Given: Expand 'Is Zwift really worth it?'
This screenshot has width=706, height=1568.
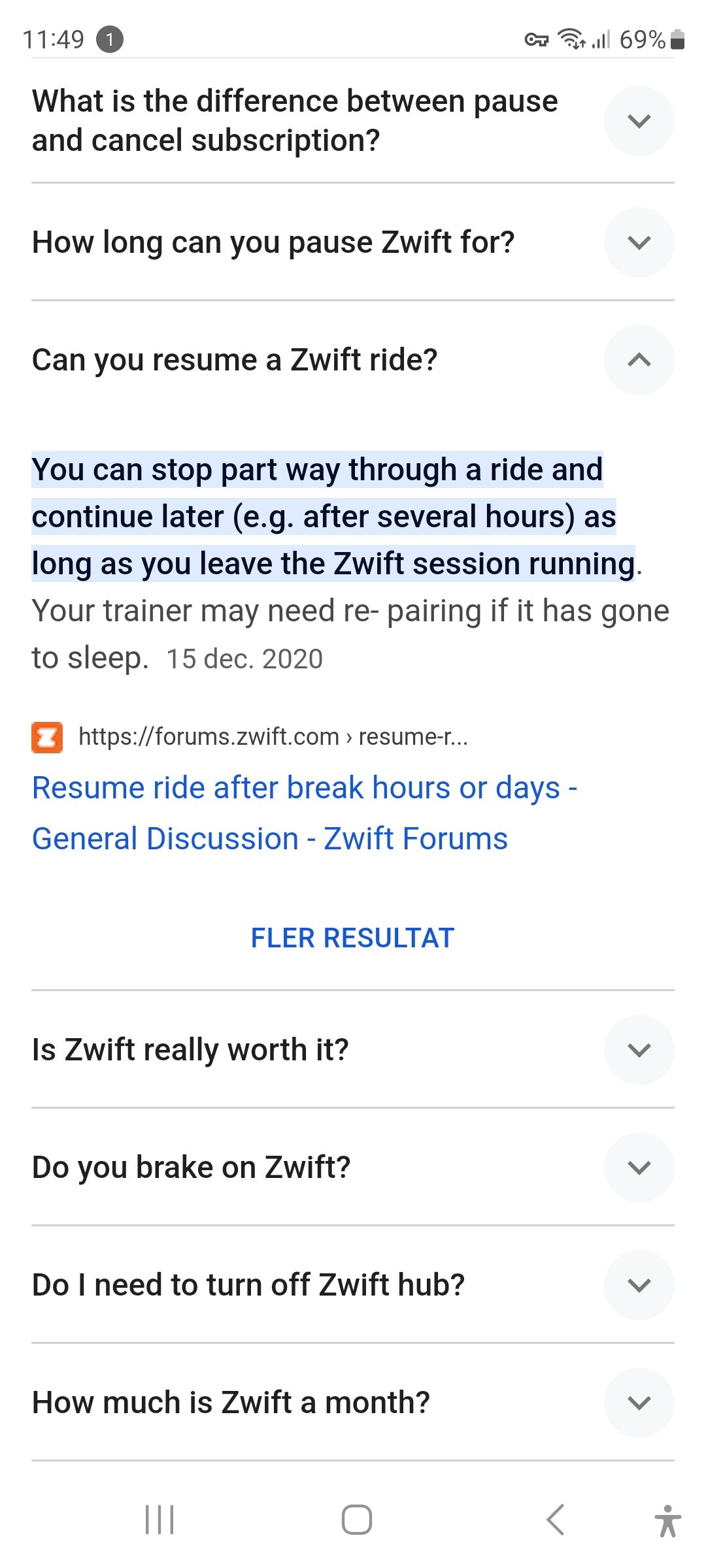Looking at the screenshot, I should pyautogui.click(x=639, y=1050).
